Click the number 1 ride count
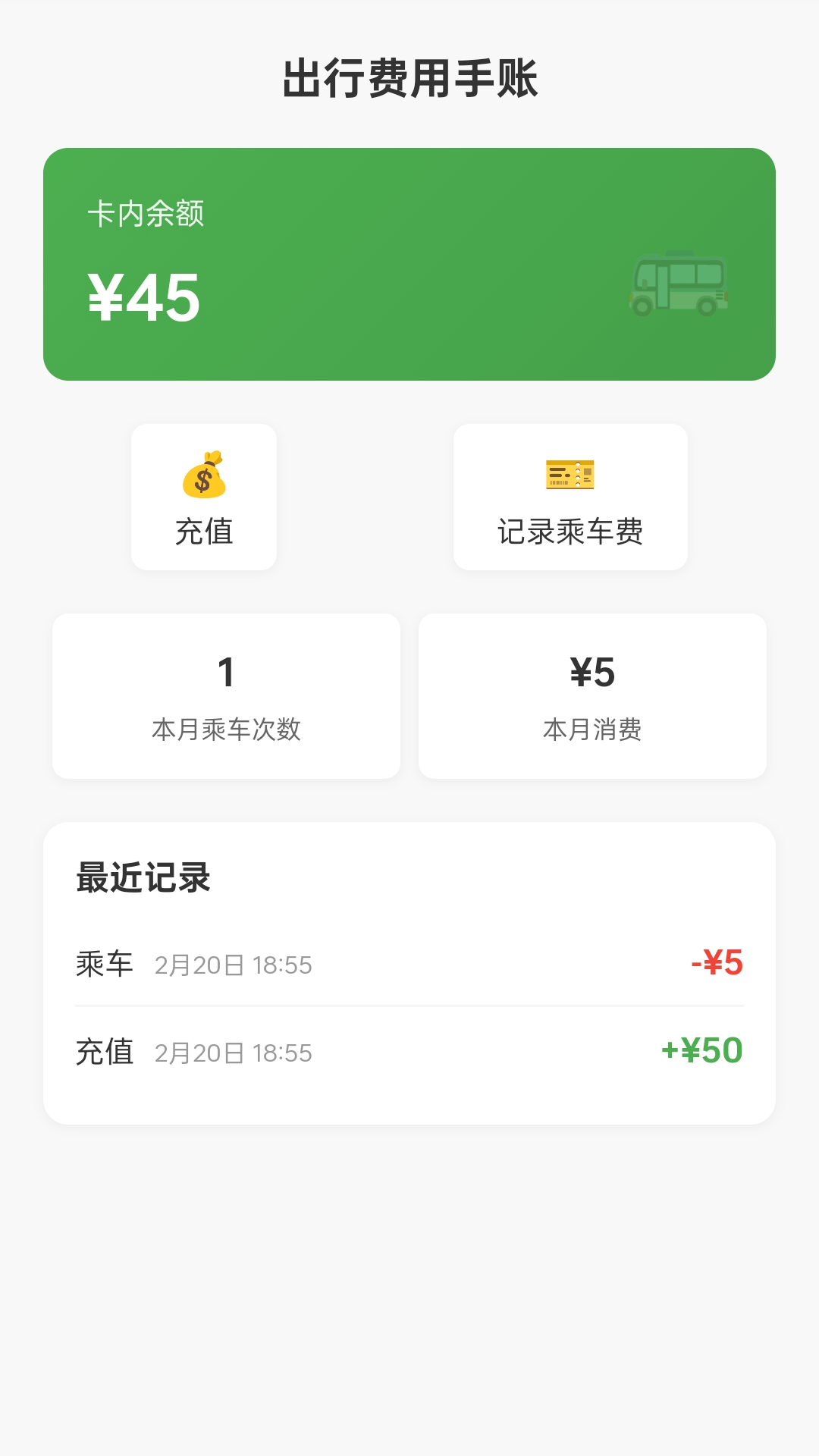This screenshot has height=1456, width=819. 226,671
